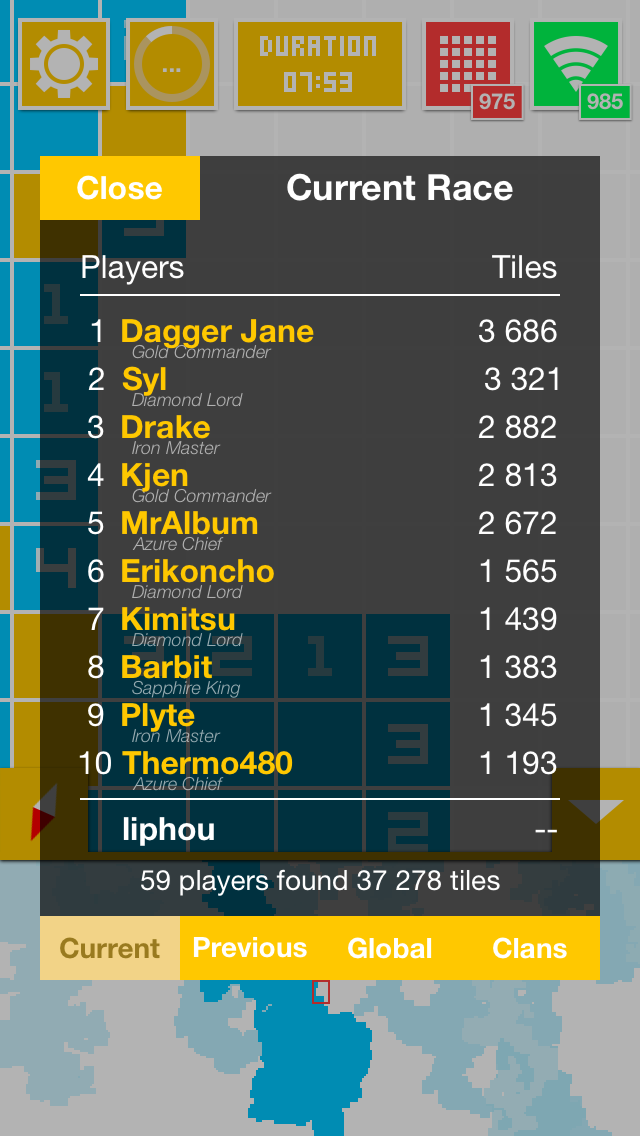Open Thermo480's player entry
This screenshot has height=1136, width=640.
(208, 764)
